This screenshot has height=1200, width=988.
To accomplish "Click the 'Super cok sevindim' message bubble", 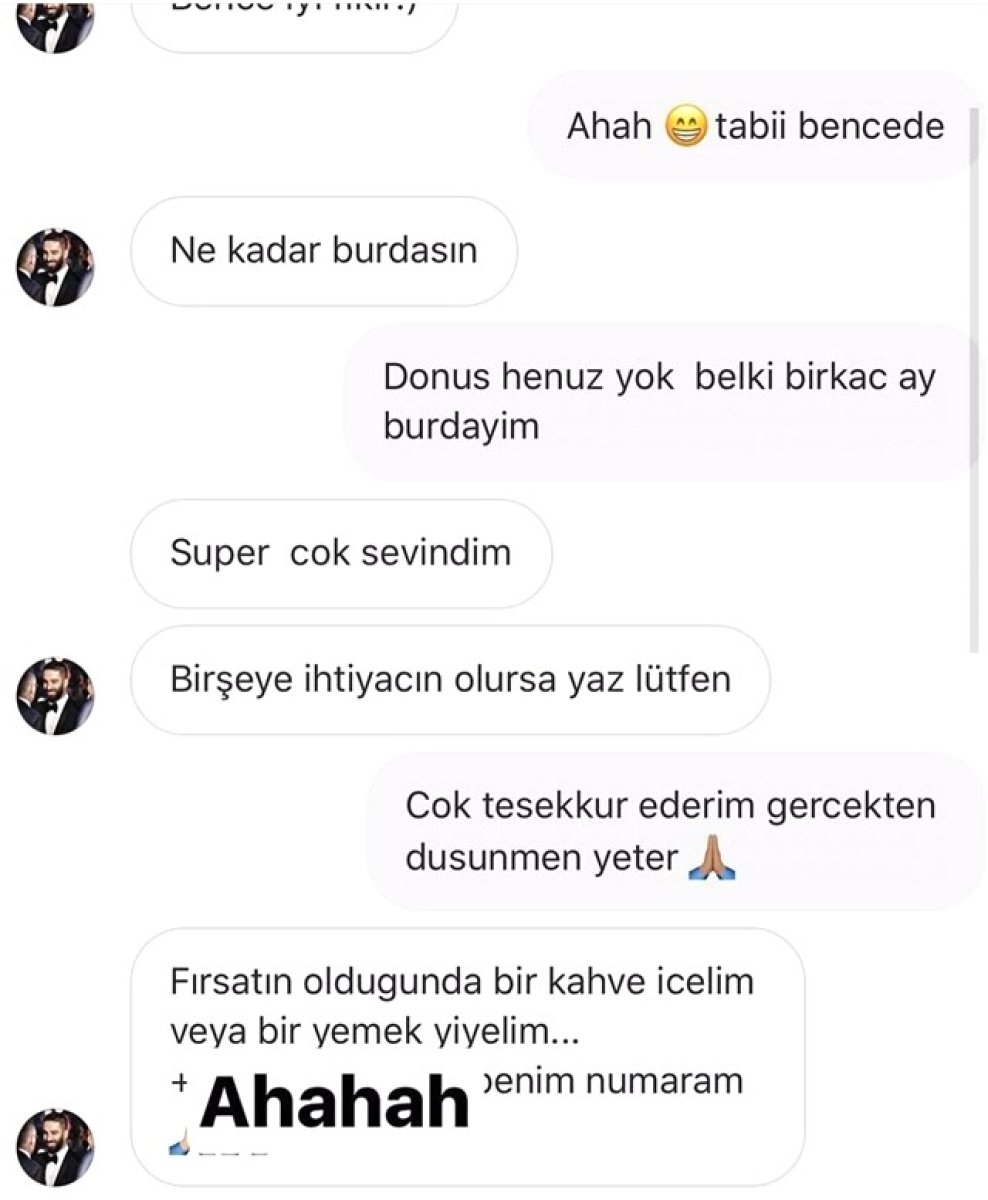I will tap(342, 553).
